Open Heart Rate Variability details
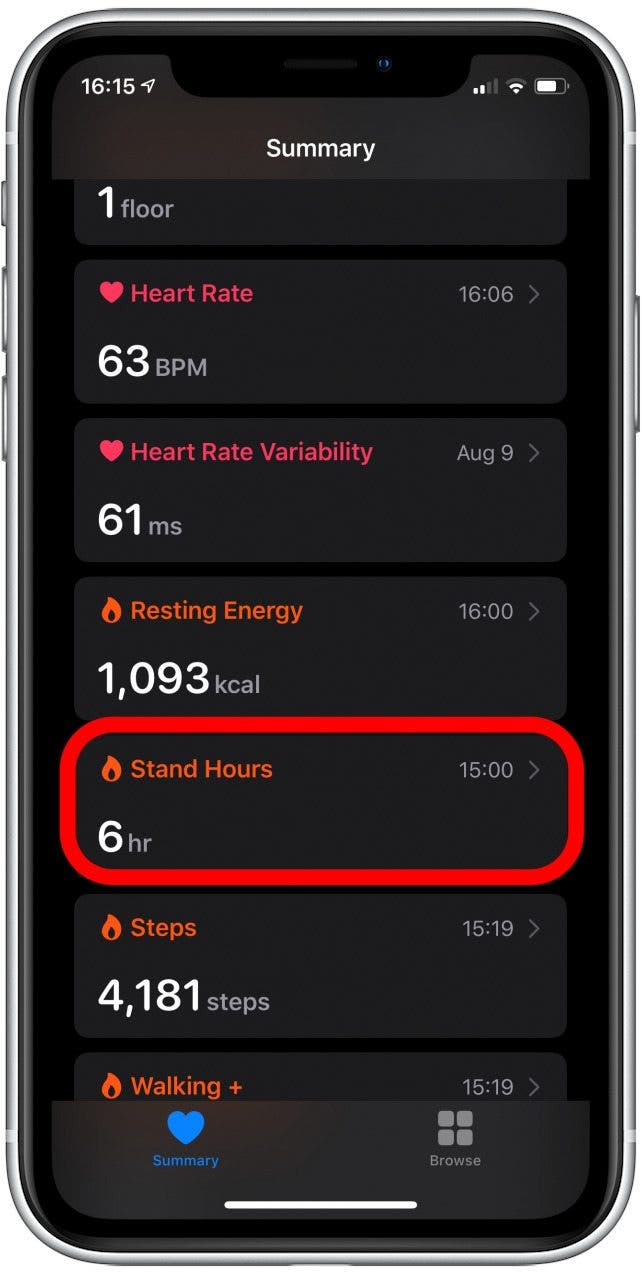 pos(320,490)
